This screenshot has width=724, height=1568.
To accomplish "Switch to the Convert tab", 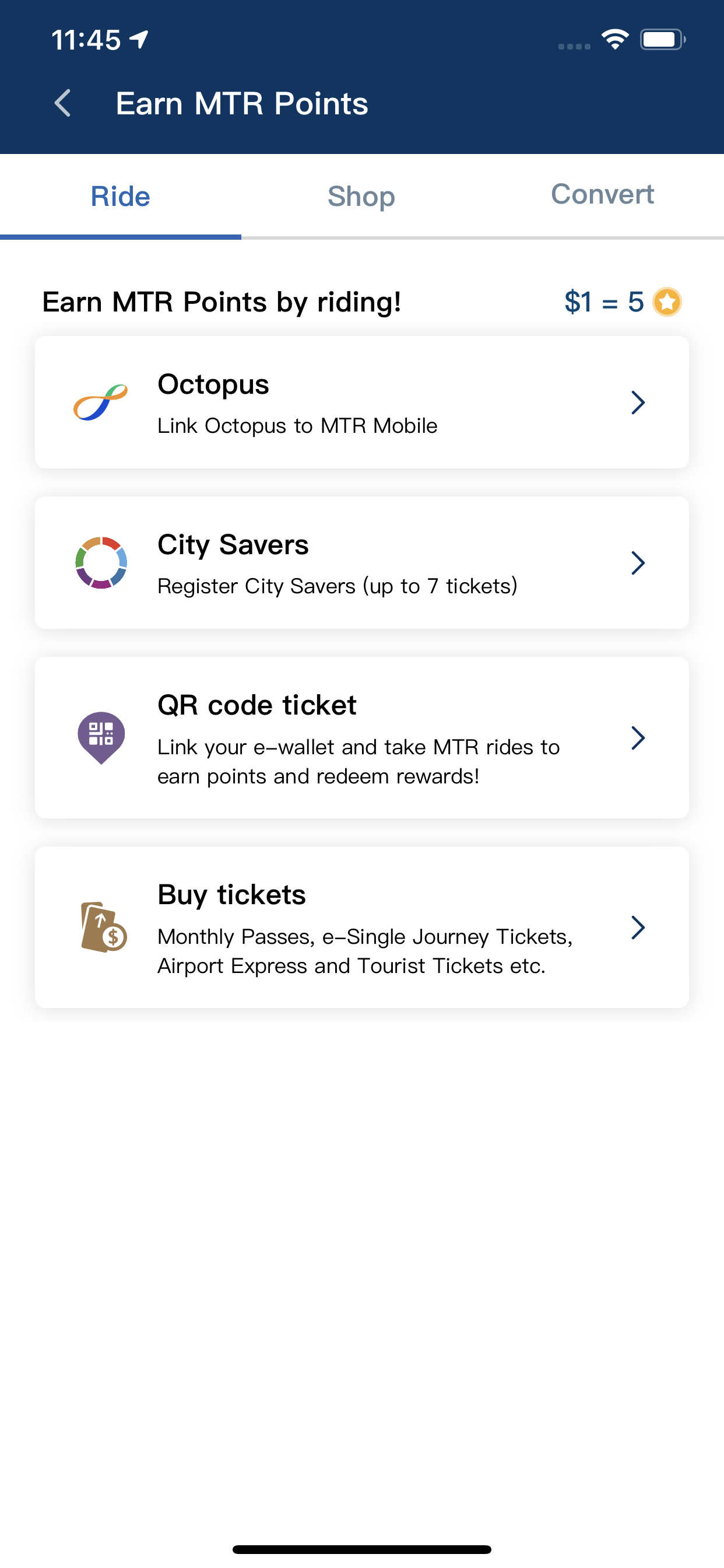I will pyautogui.click(x=602, y=195).
